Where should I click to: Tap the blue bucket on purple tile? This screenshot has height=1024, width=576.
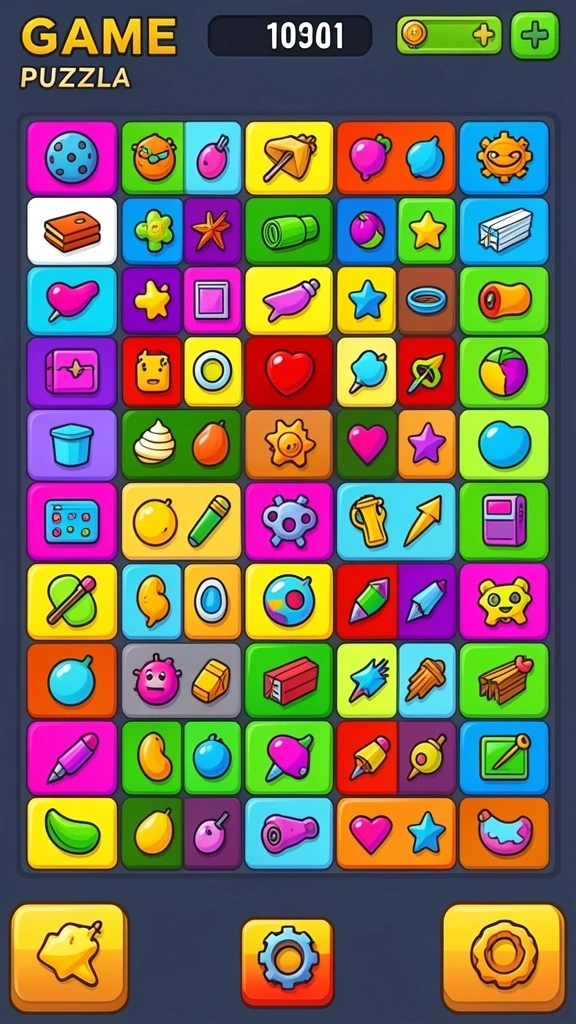[72, 445]
